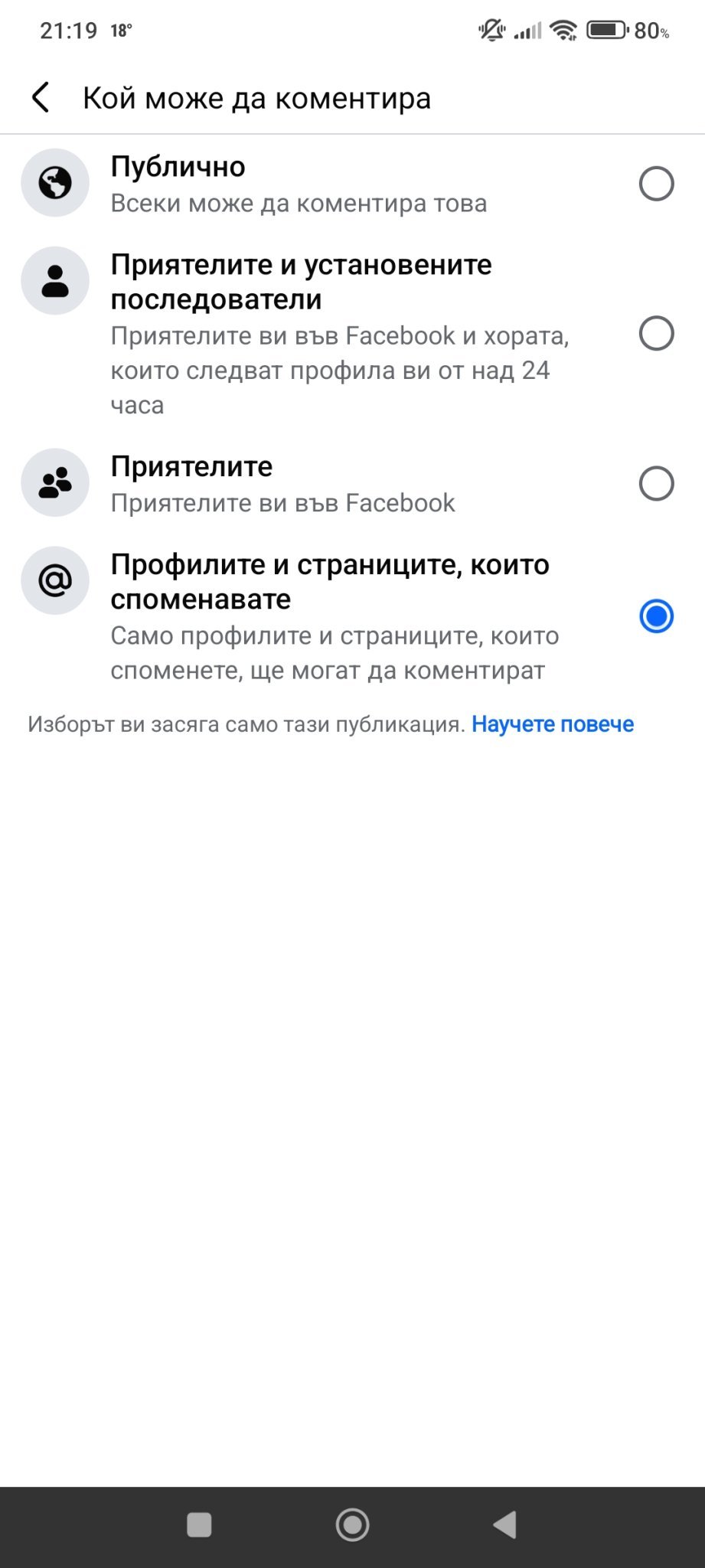Viewport: 705px width, 1568px height.
Task: Go back from Кой може да коментира
Action: tap(41, 98)
